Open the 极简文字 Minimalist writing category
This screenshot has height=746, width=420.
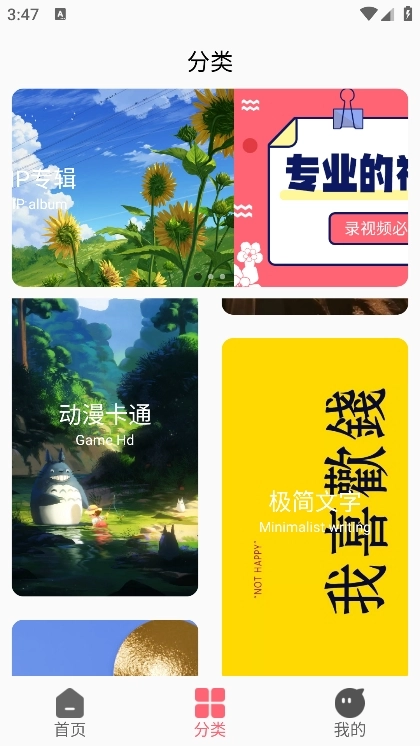315,507
